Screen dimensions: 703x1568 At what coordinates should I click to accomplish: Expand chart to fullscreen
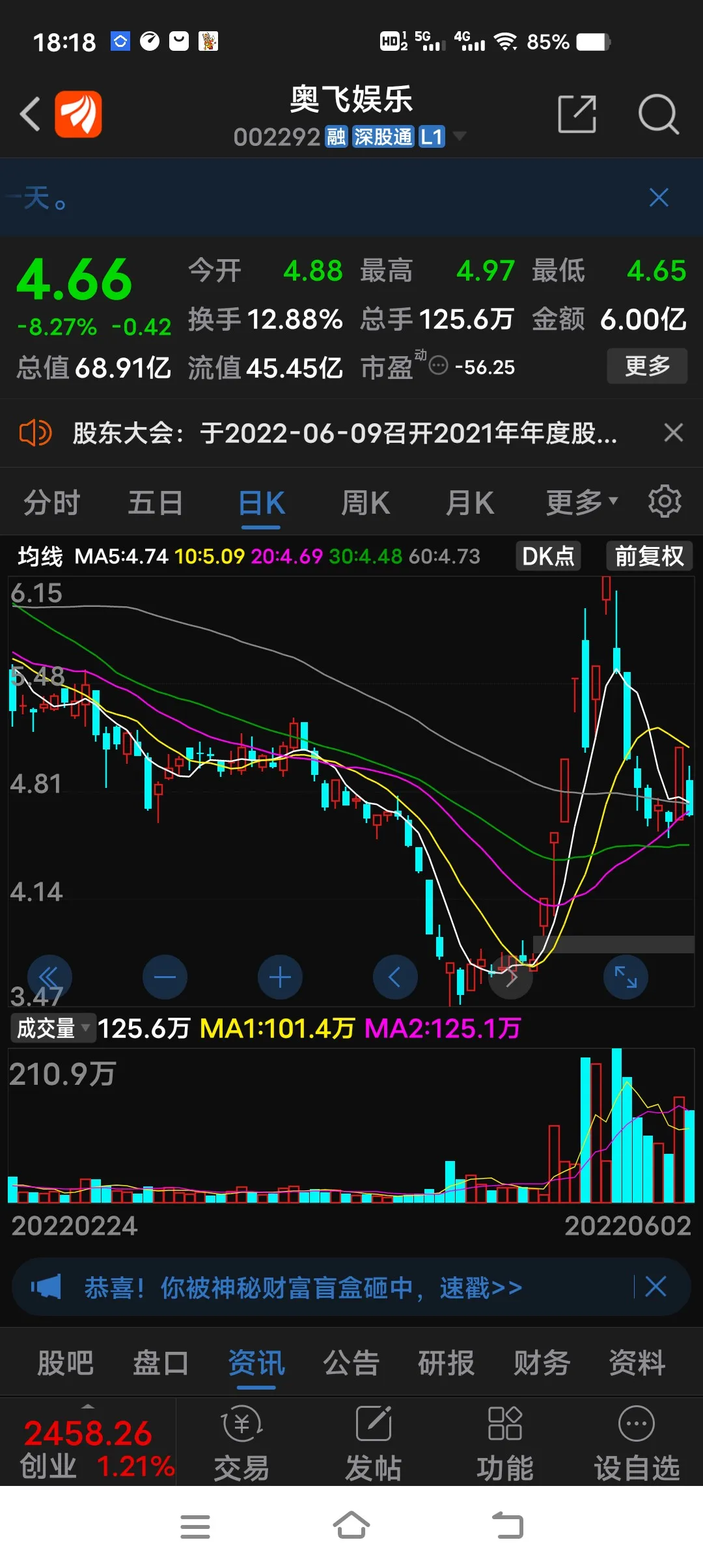click(x=626, y=977)
